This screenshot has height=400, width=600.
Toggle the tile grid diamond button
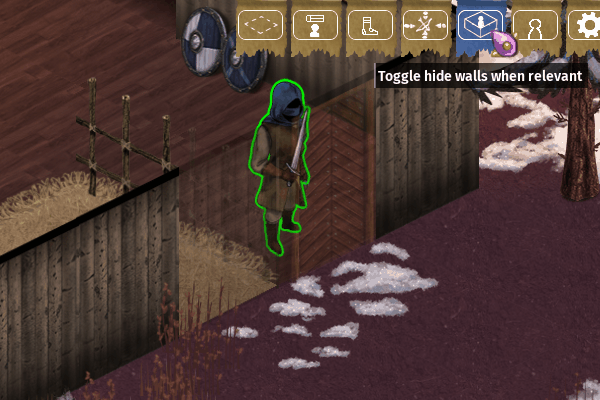pos(260,25)
